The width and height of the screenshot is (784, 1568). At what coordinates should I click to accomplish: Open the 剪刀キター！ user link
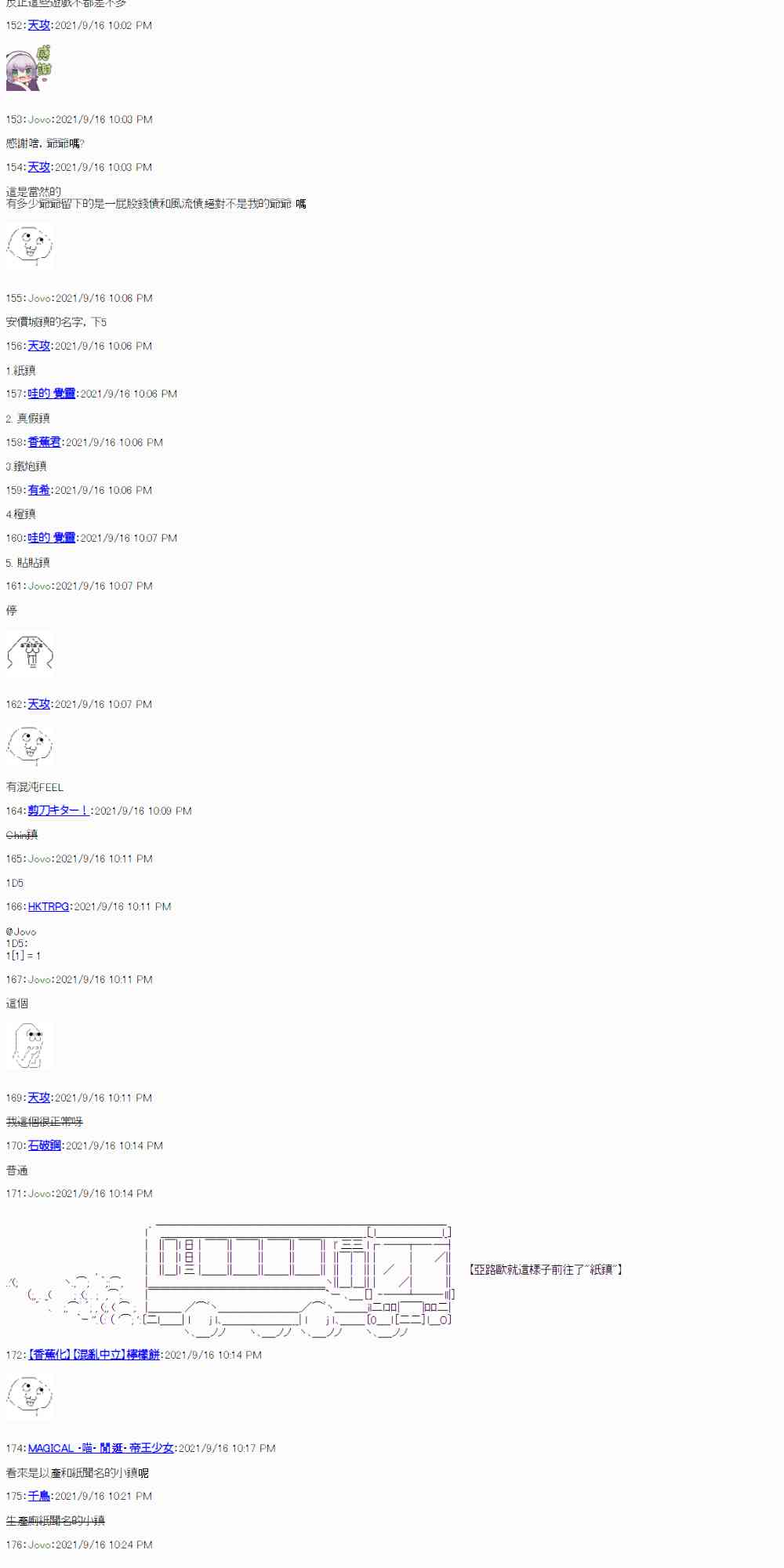click(59, 811)
